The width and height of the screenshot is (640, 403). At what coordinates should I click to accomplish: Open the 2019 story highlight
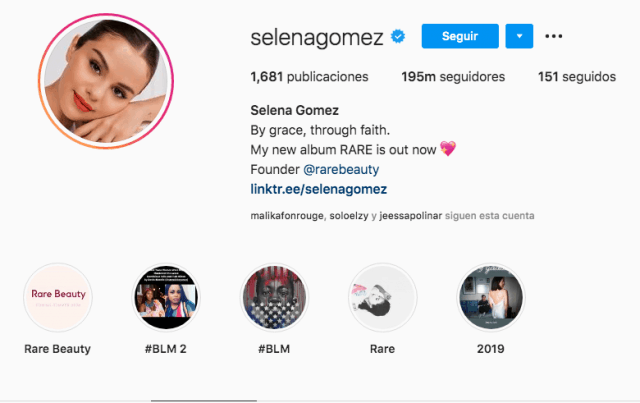(x=491, y=297)
